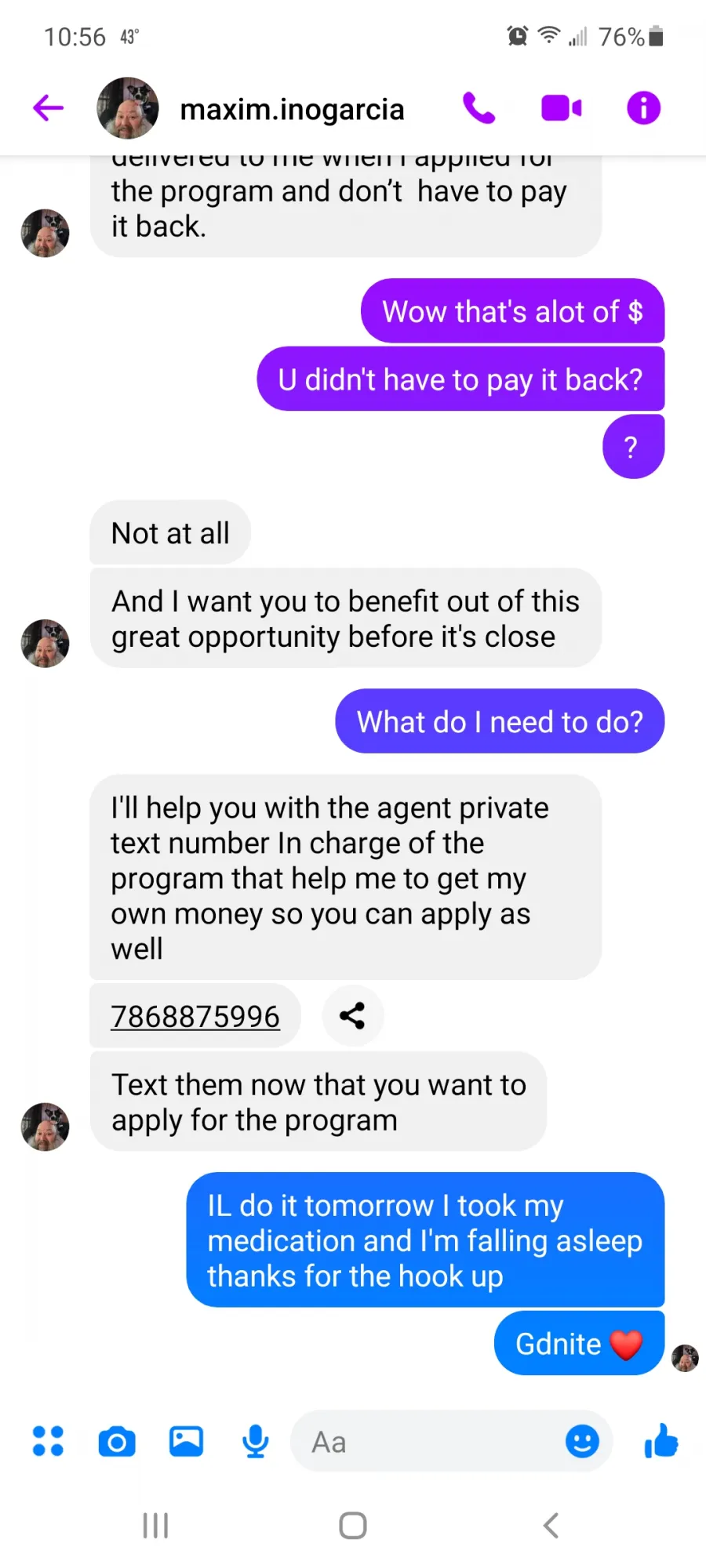Open the camera to take a photo
The width and height of the screenshot is (706, 1568).
tap(117, 1442)
